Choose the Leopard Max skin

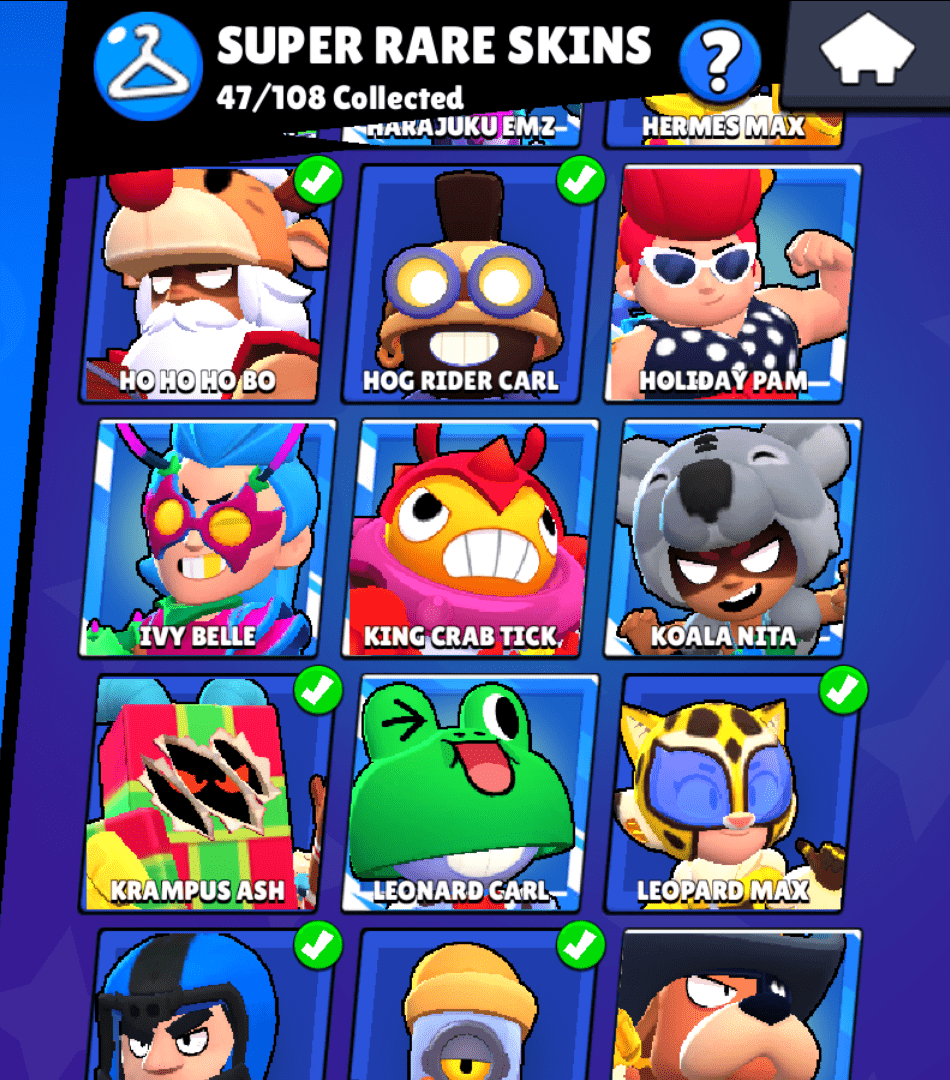tap(732, 795)
